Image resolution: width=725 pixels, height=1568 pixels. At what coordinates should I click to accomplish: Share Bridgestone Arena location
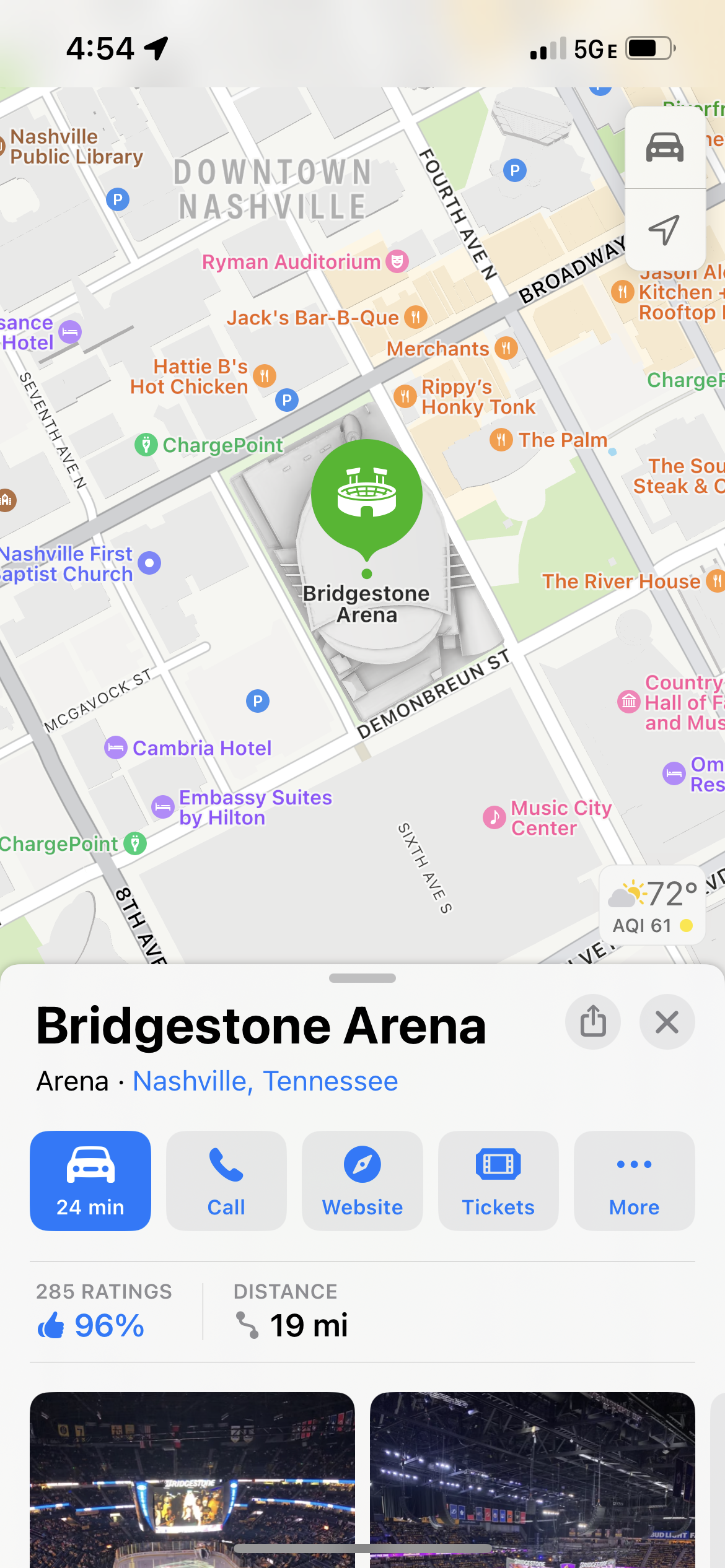tap(593, 1022)
